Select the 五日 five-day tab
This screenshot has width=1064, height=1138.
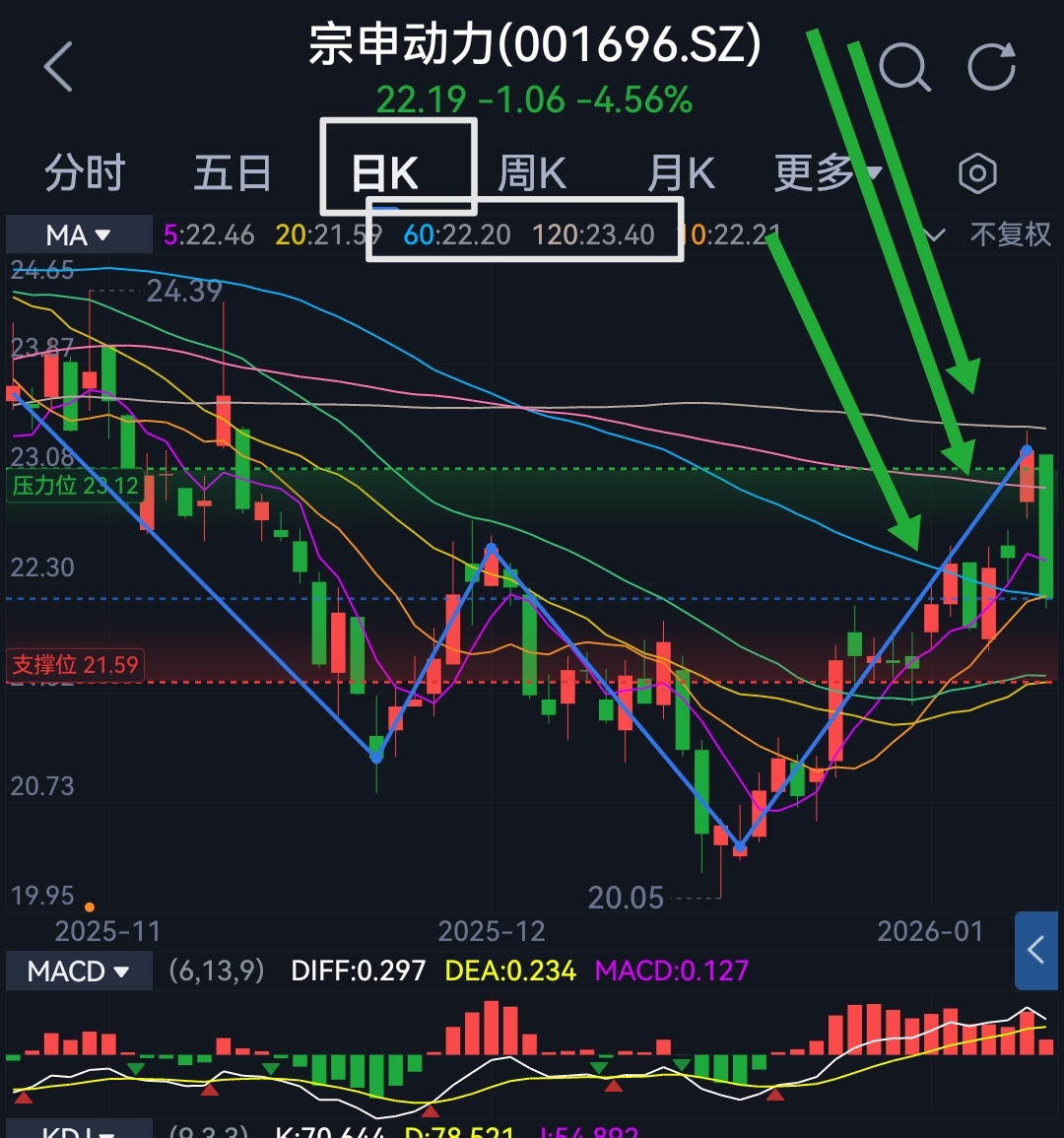tap(232, 171)
